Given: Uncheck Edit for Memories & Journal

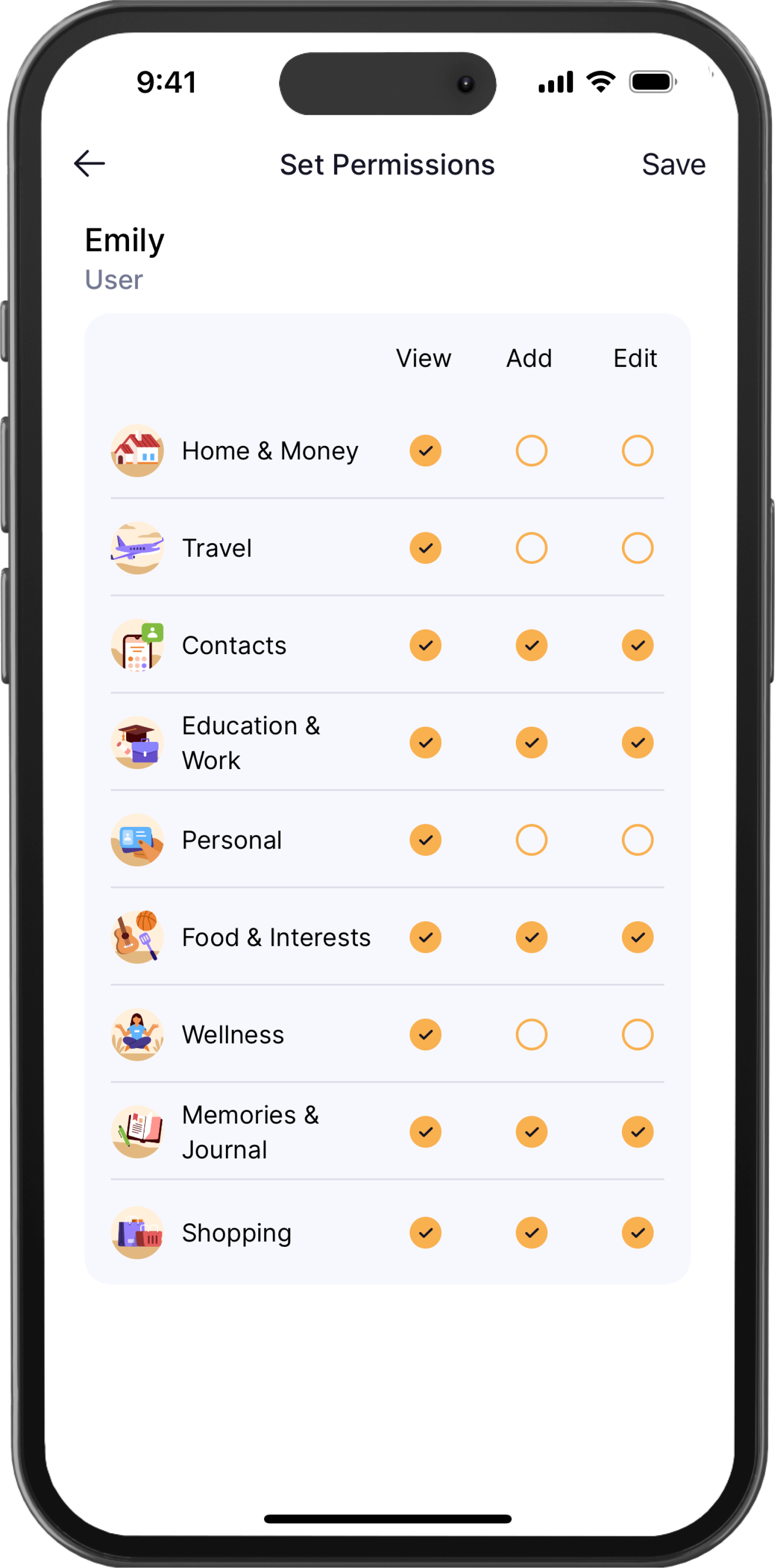Looking at the screenshot, I should coord(637,1133).
